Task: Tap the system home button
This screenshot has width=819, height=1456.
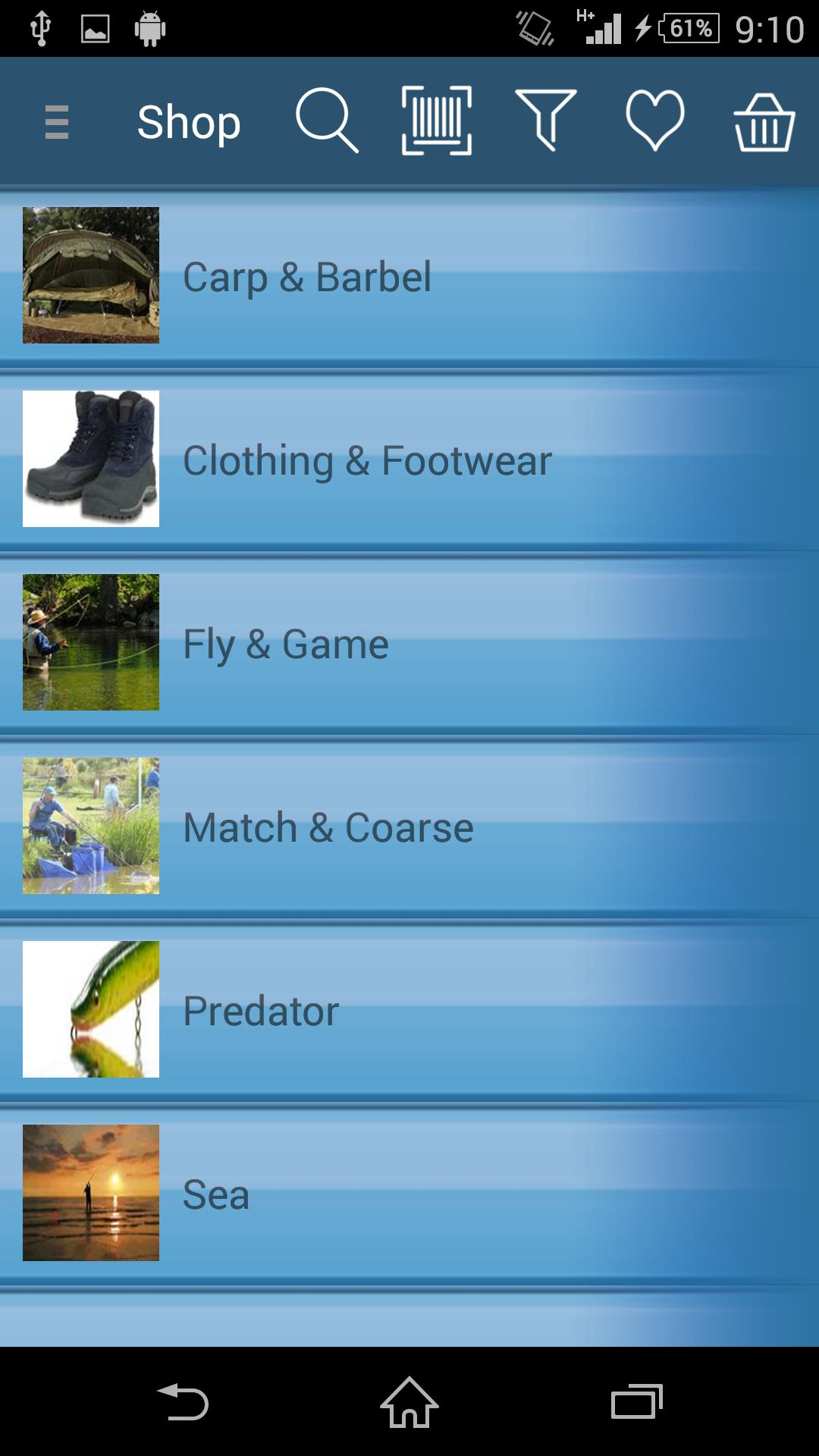Action: (409, 1402)
